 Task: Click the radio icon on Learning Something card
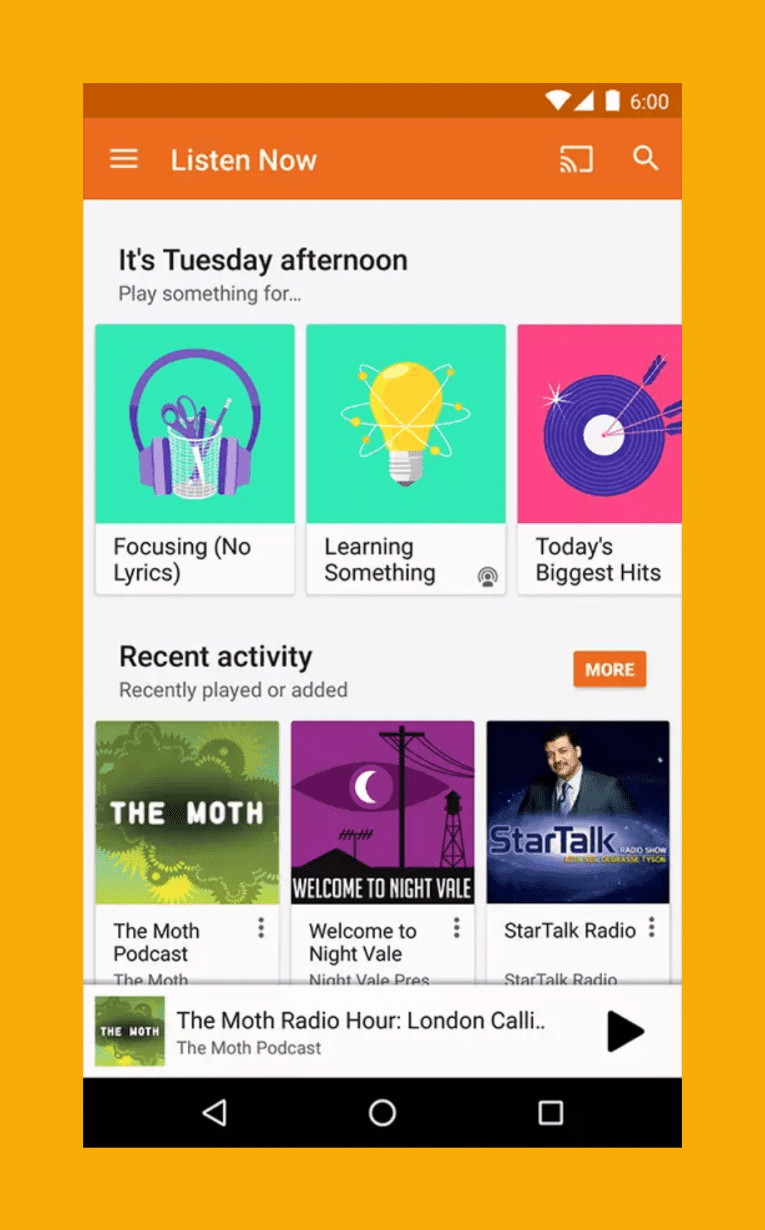click(487, 576)
